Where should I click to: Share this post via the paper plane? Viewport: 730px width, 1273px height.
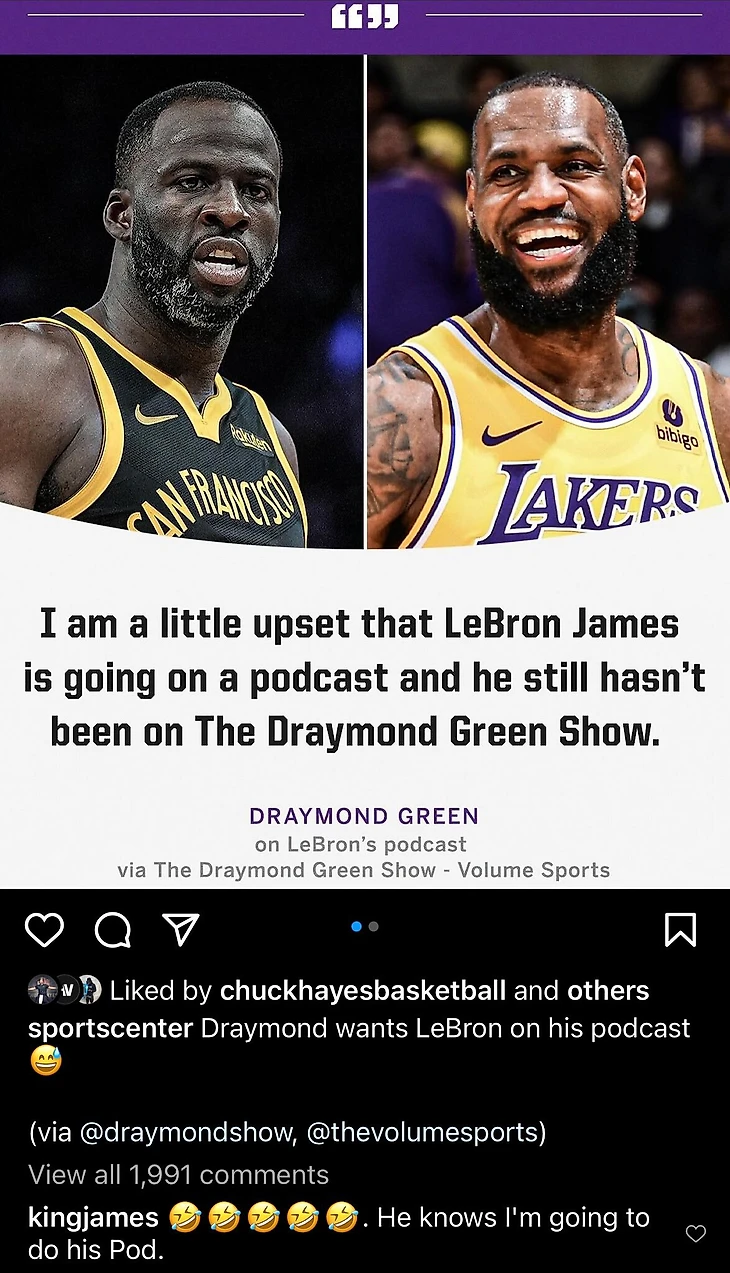[181, 930]
